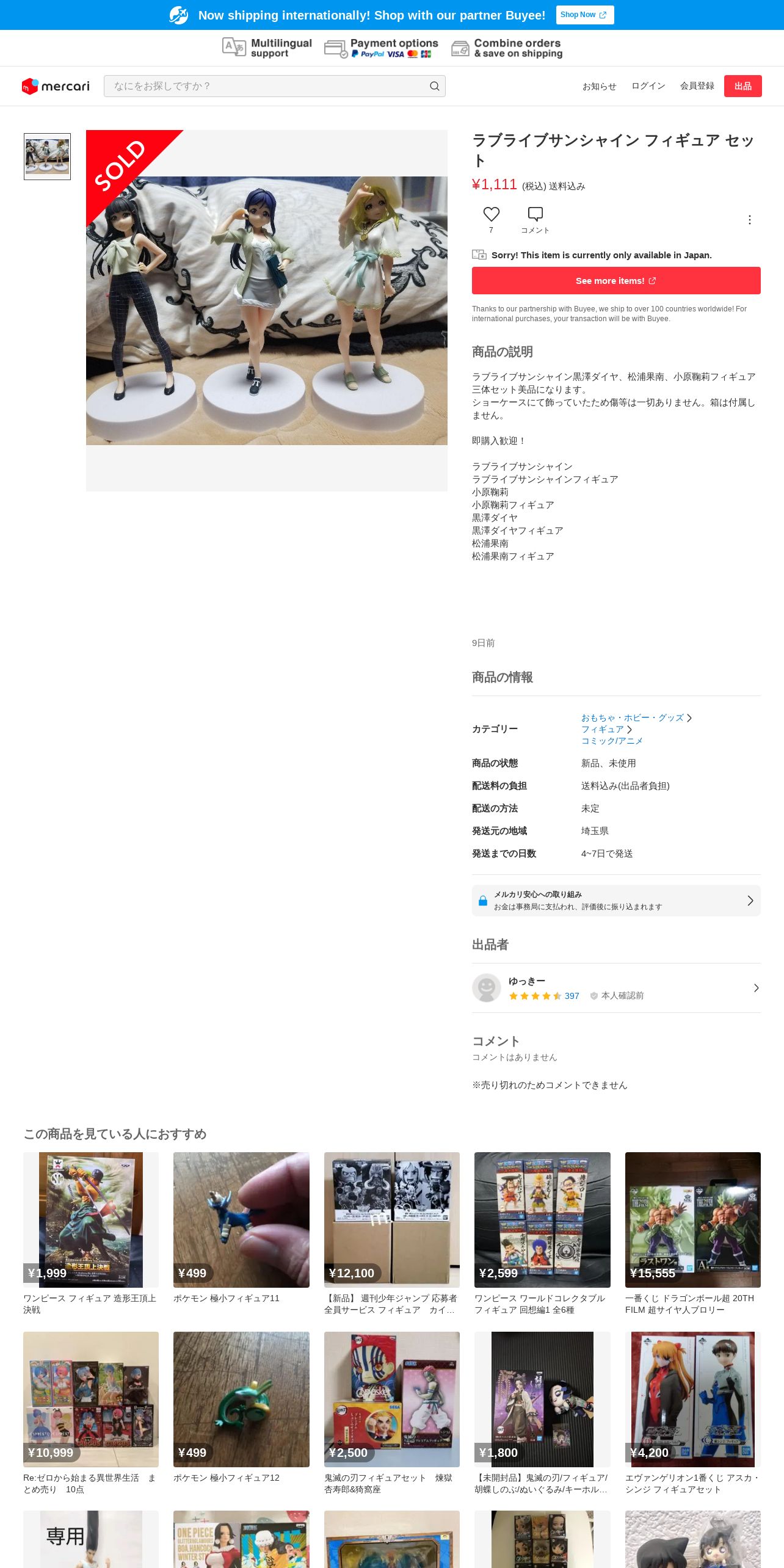Open the フィギュア category link

pyautogui.click(x=602, y=730)
